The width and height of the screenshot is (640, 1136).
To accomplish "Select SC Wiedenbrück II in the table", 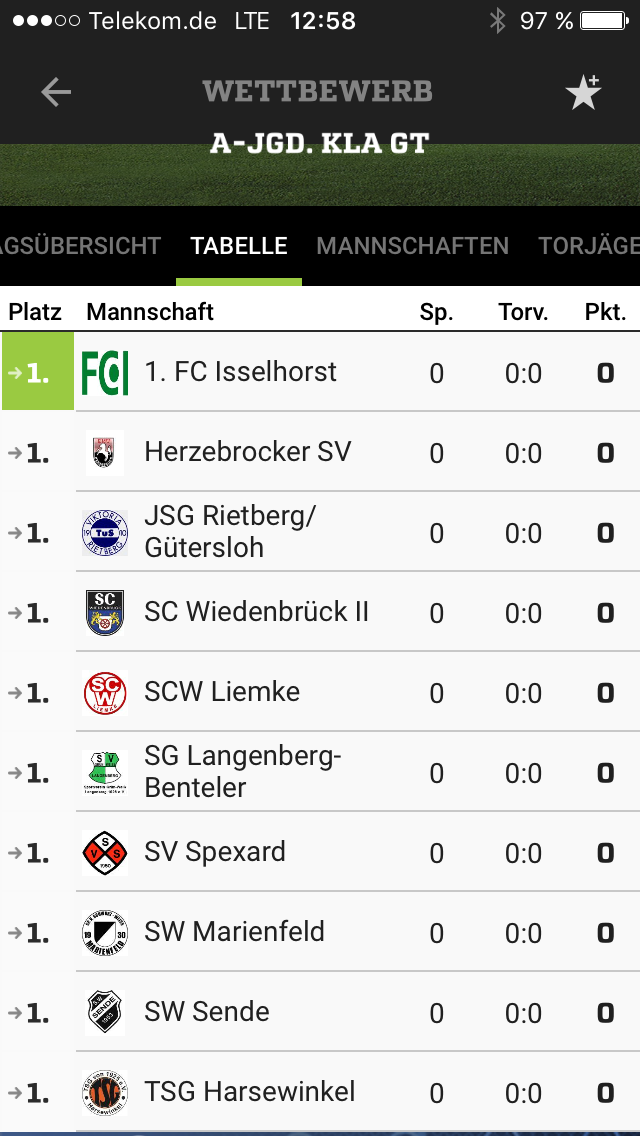I will (x=256, y=612).
